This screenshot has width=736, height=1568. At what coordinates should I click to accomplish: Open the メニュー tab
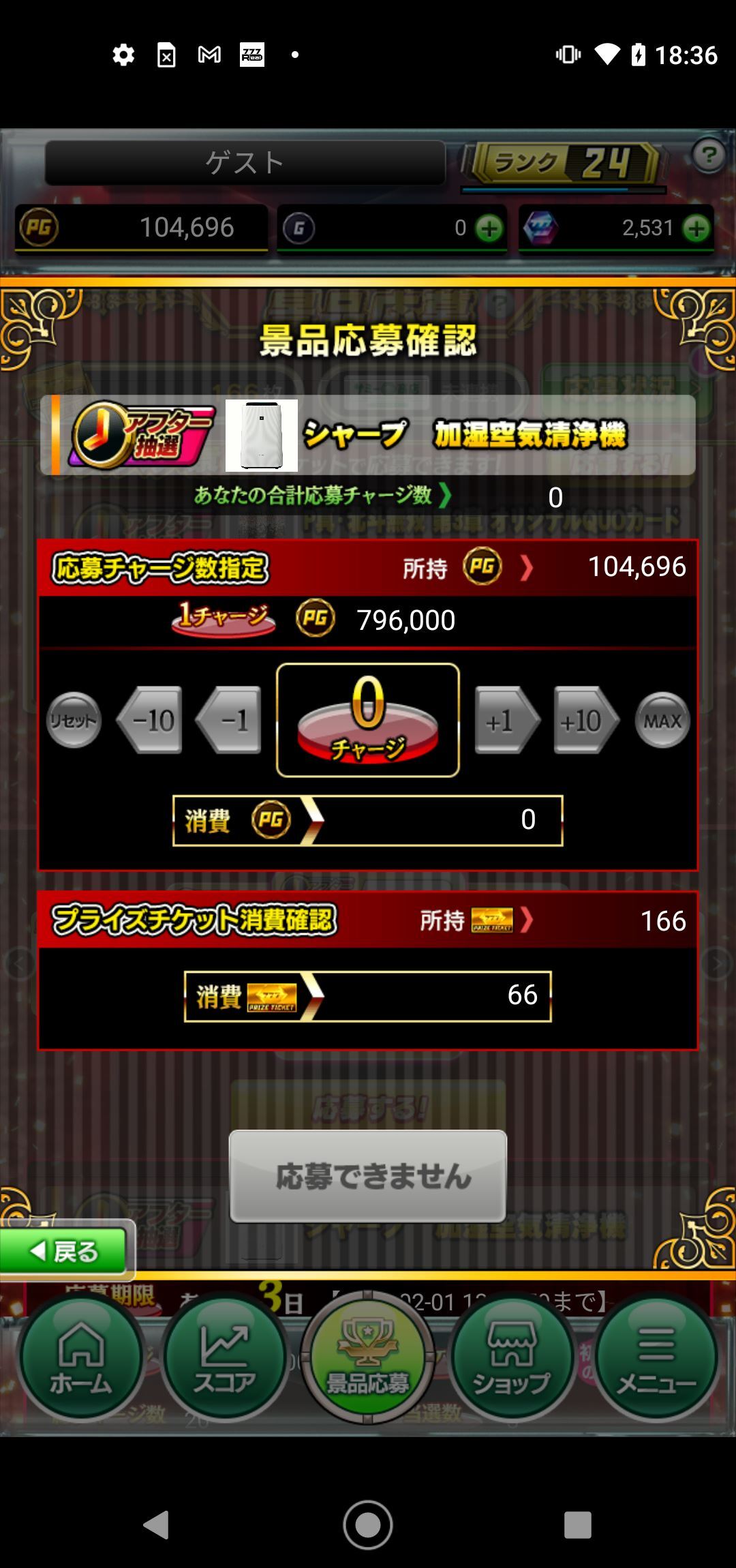coord(656,1358)
